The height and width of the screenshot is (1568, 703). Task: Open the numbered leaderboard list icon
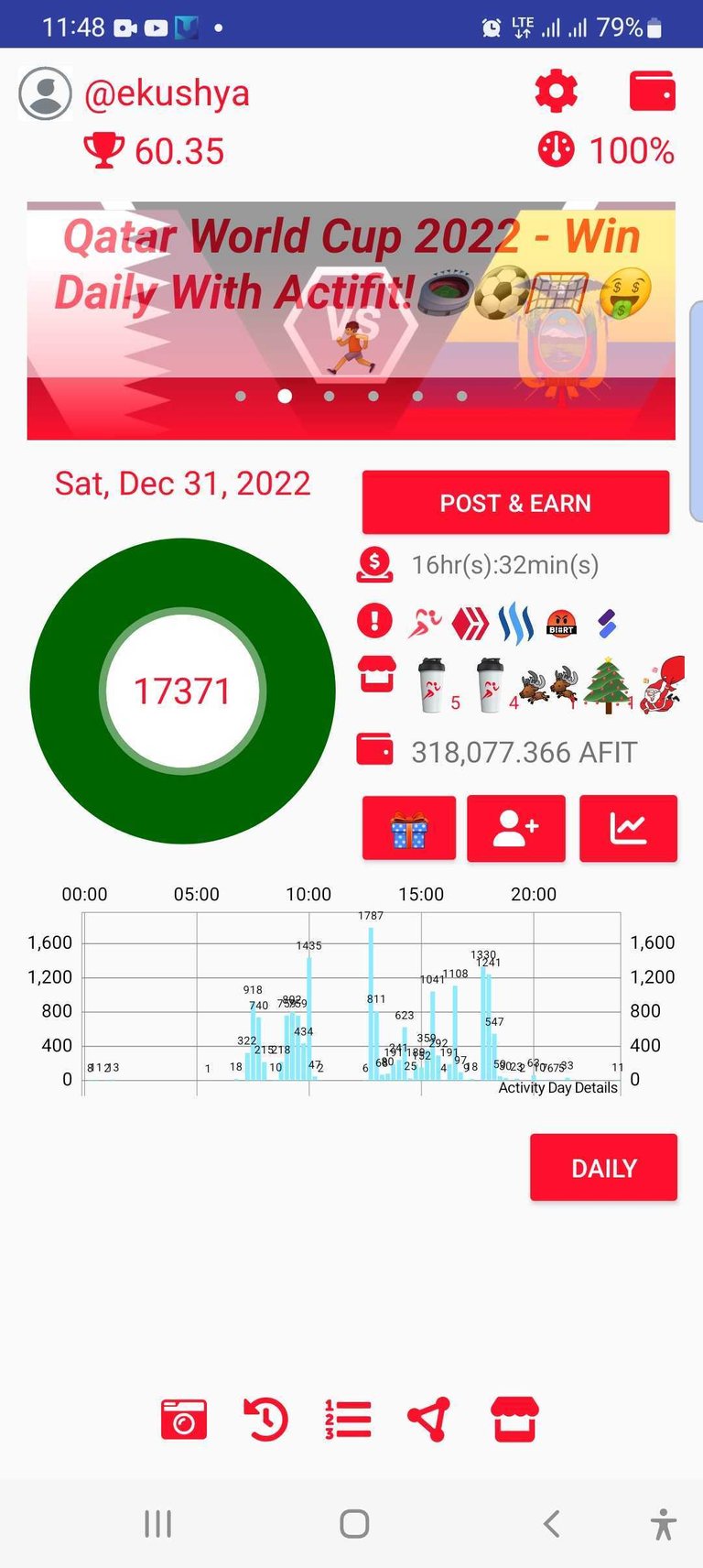(348, 1420)
